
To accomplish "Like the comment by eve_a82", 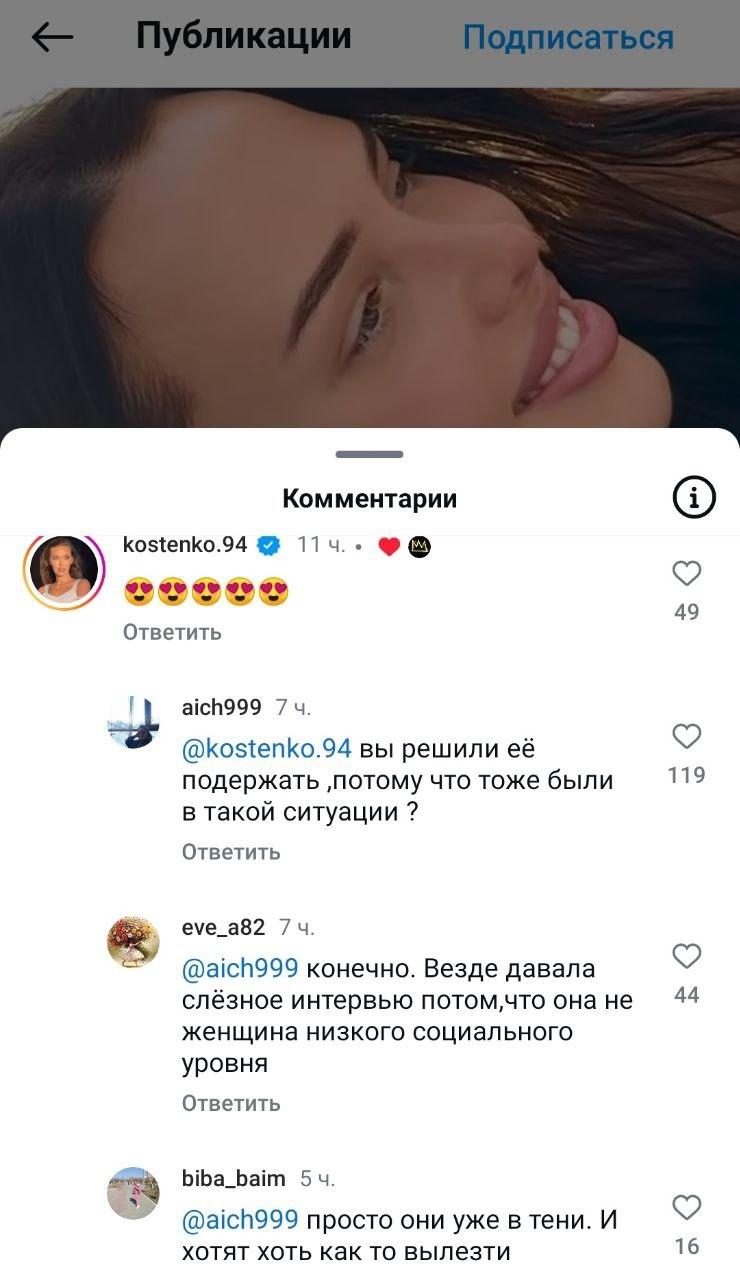I will tap(686, 957).
